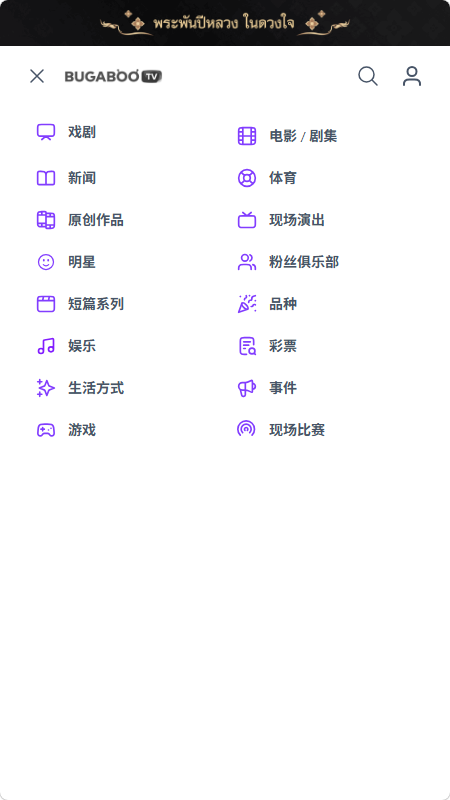Browse 短篇系列
This screenshot has height=800, width=450.
coord(80,304)
